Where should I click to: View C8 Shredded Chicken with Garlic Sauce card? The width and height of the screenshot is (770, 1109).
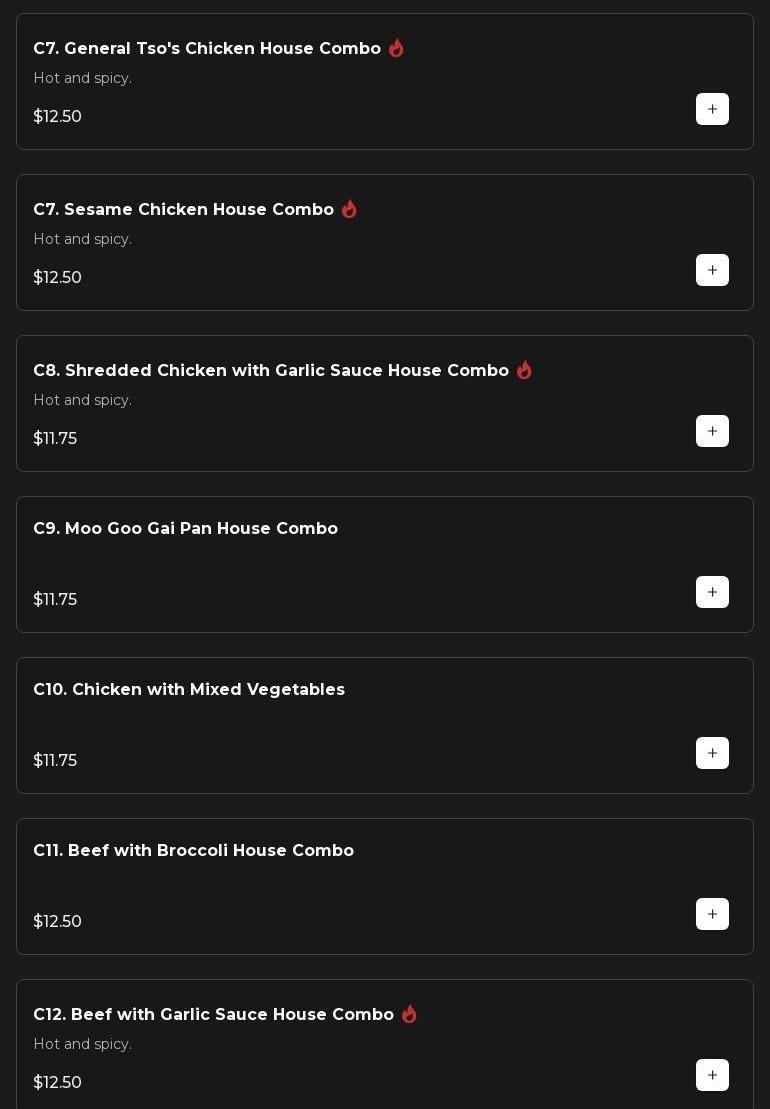(271, 371)
